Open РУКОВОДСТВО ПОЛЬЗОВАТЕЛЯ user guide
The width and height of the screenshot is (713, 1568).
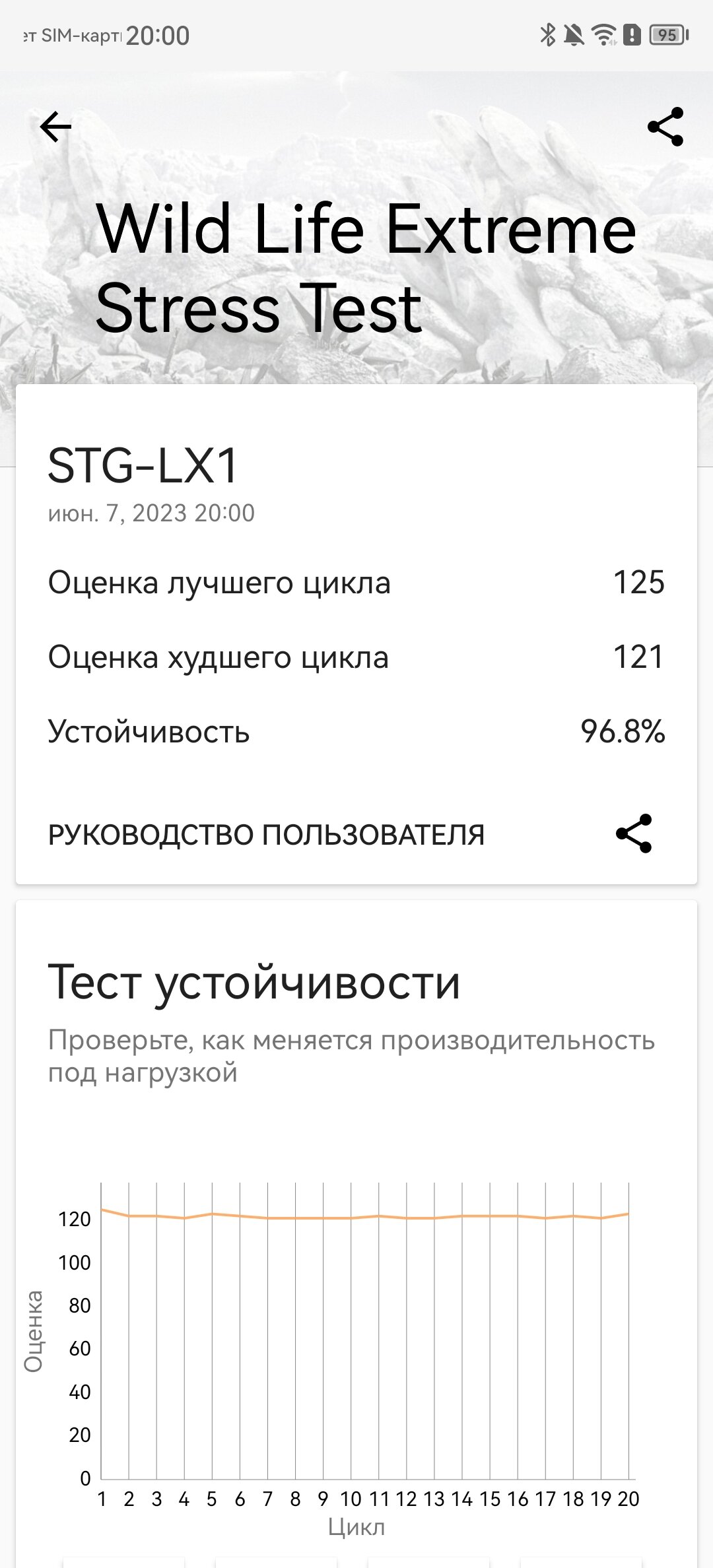point(266,835)
